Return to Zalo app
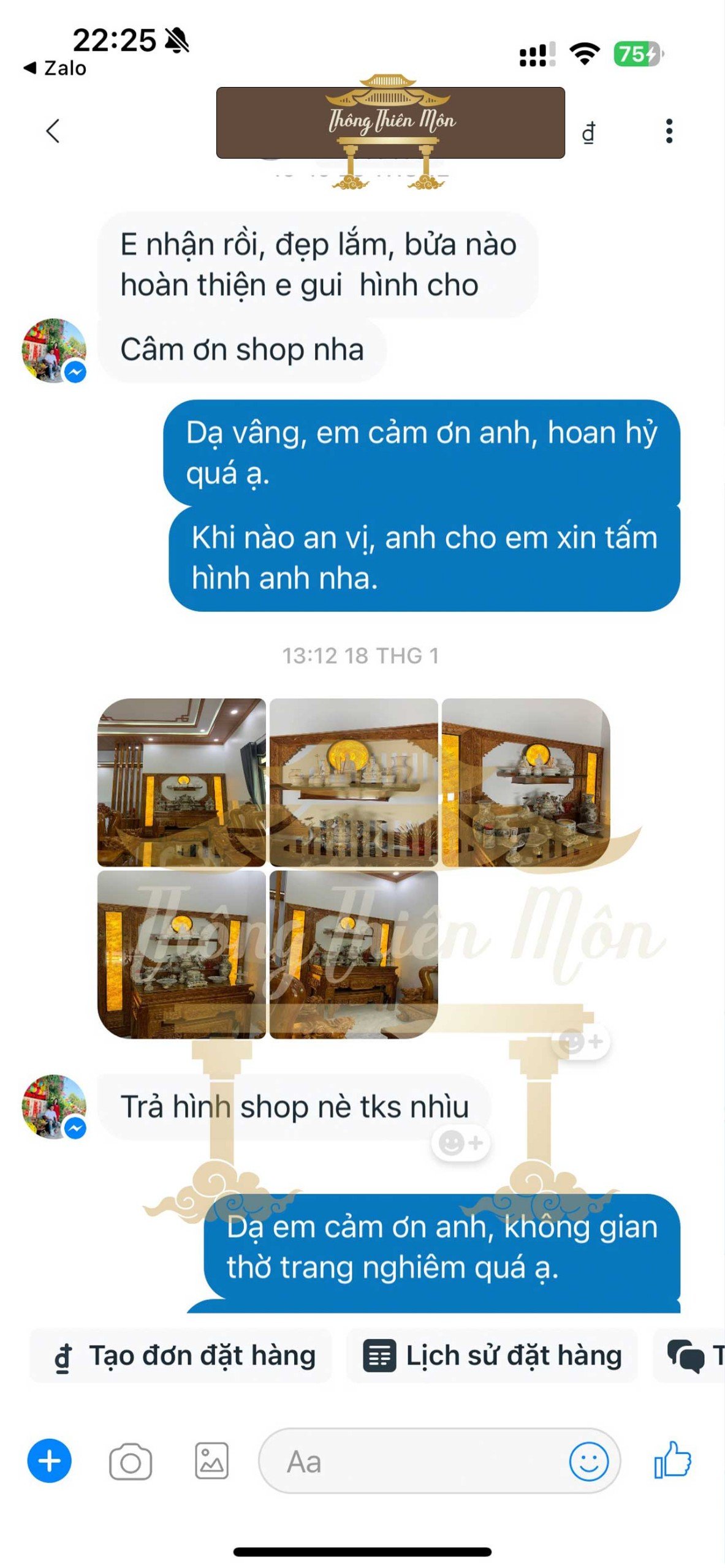 point(55,68)
